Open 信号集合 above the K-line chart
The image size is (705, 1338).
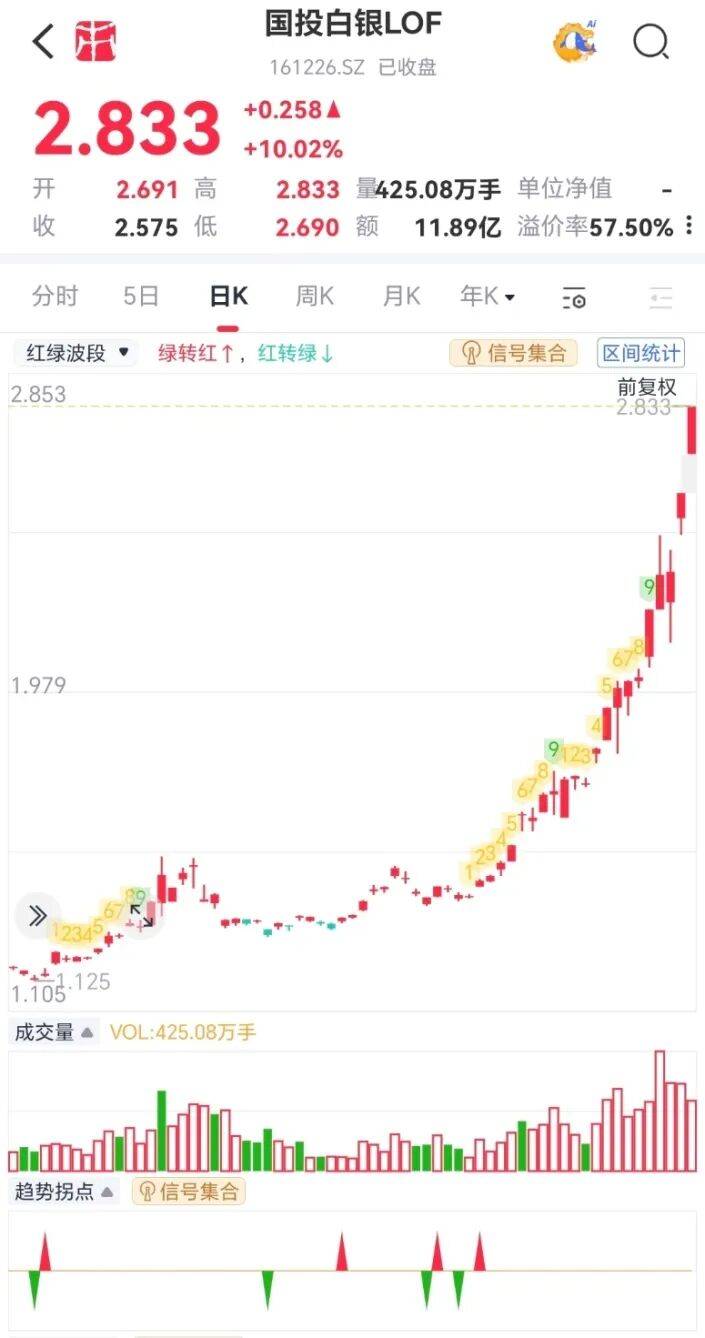(513, 353)
